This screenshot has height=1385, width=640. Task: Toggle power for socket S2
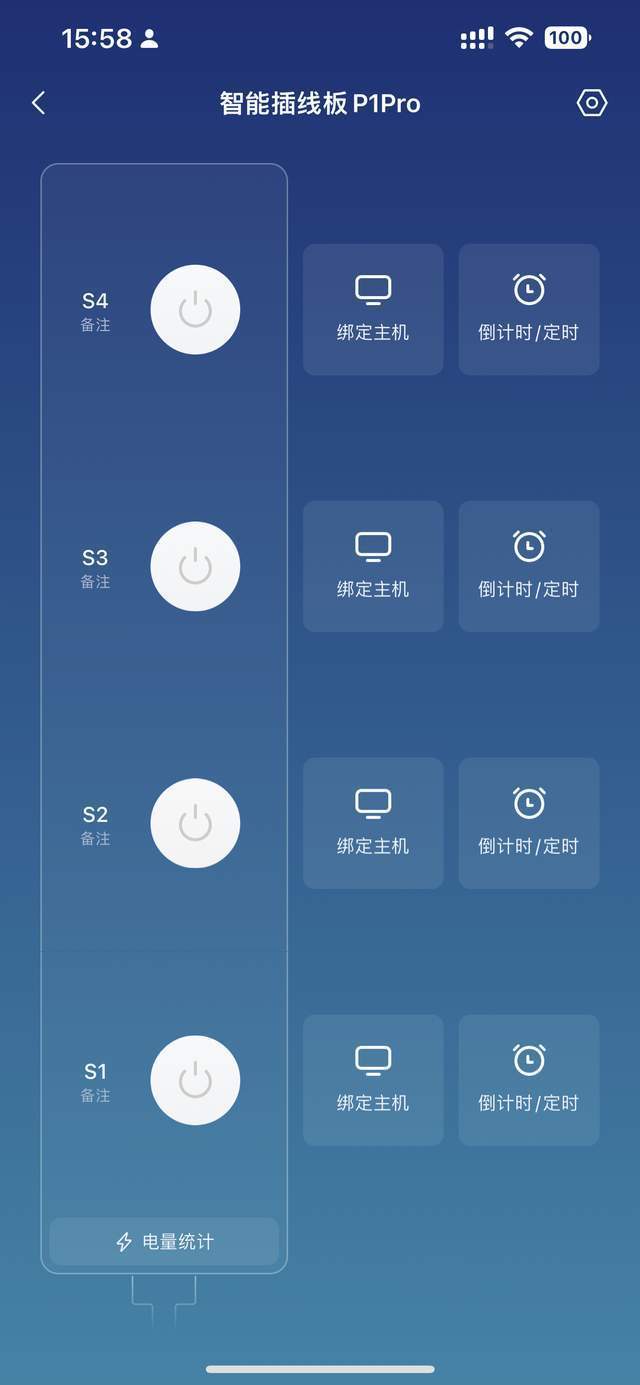pyautogui.click(x=195, y=823)
